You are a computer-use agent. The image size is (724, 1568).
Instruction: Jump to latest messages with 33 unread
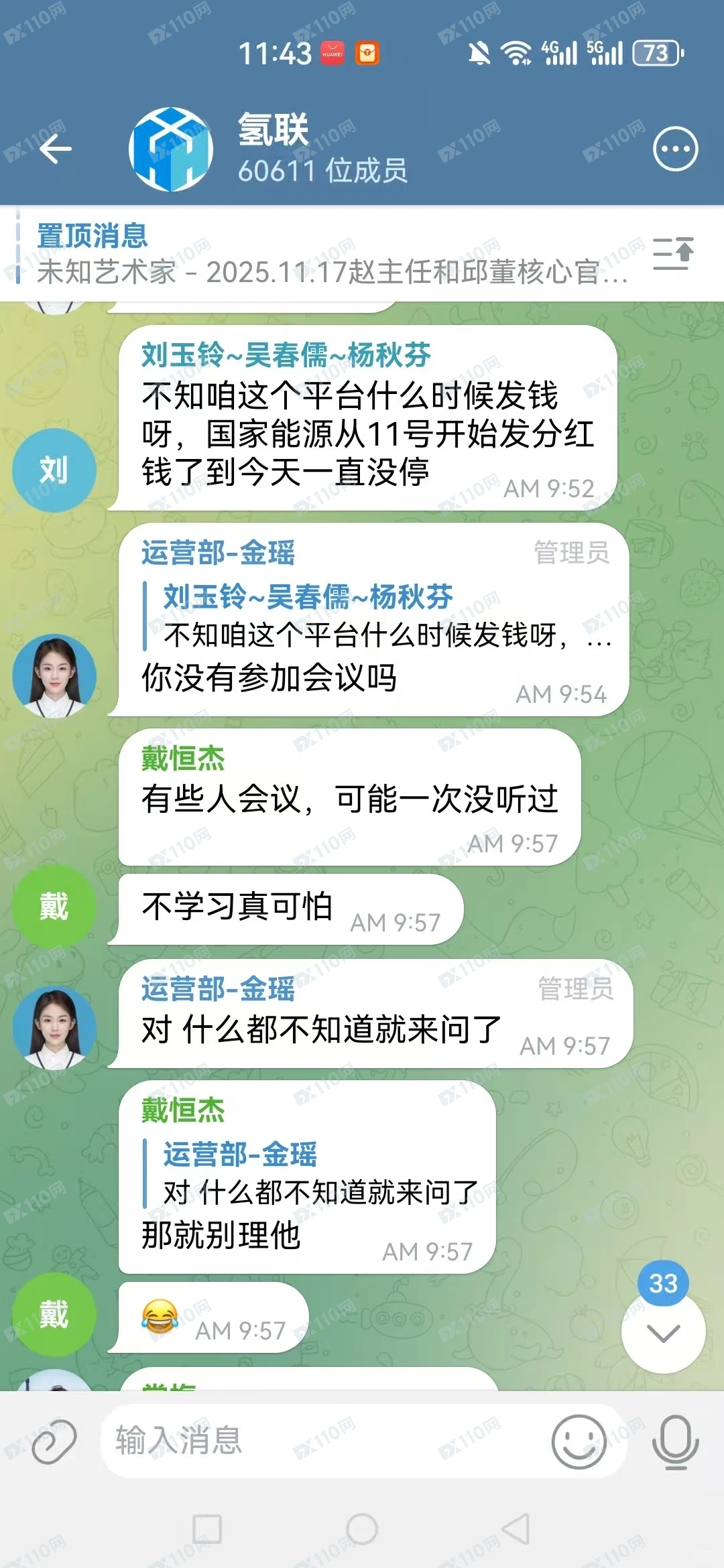663,1332
